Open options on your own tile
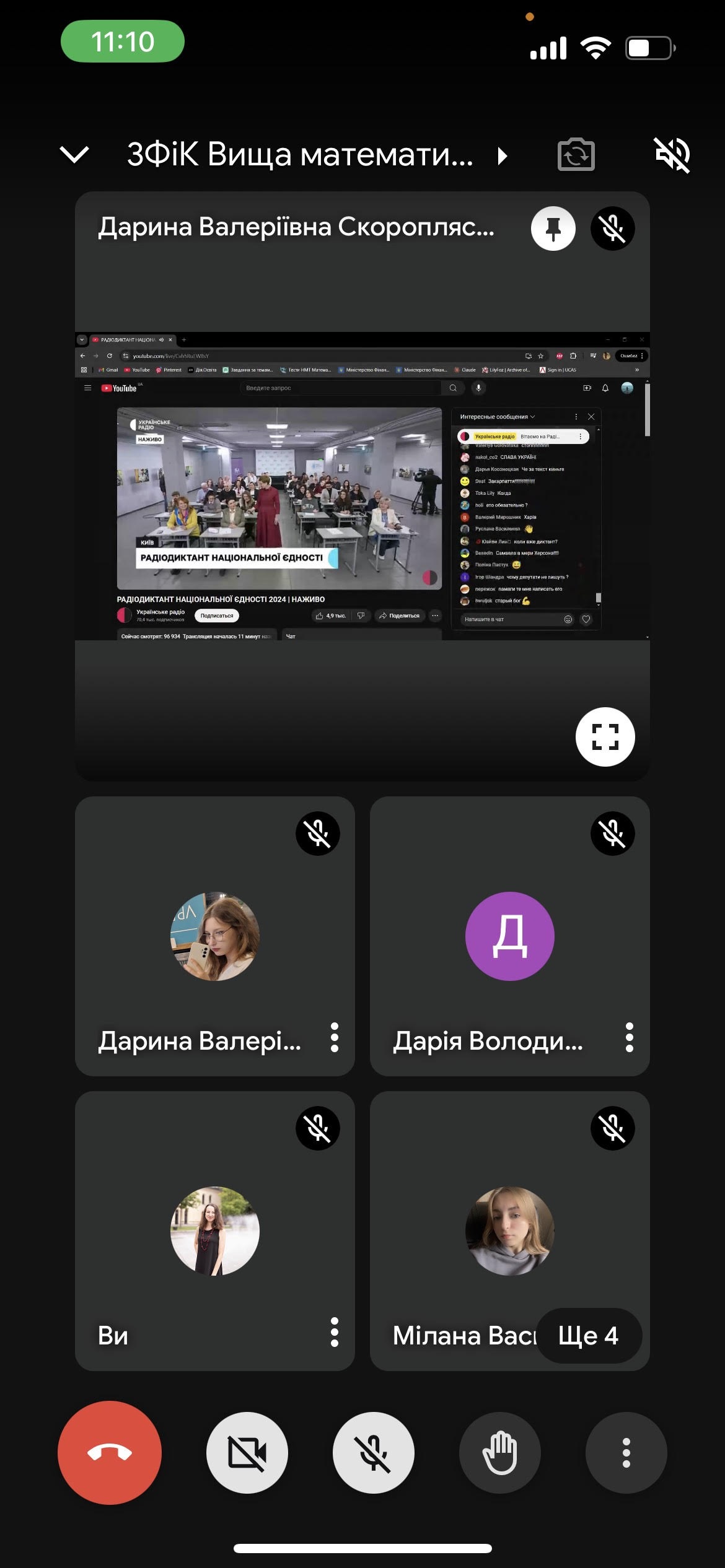The width and height of the screenshot is (725, 1568). point(335,1332)
